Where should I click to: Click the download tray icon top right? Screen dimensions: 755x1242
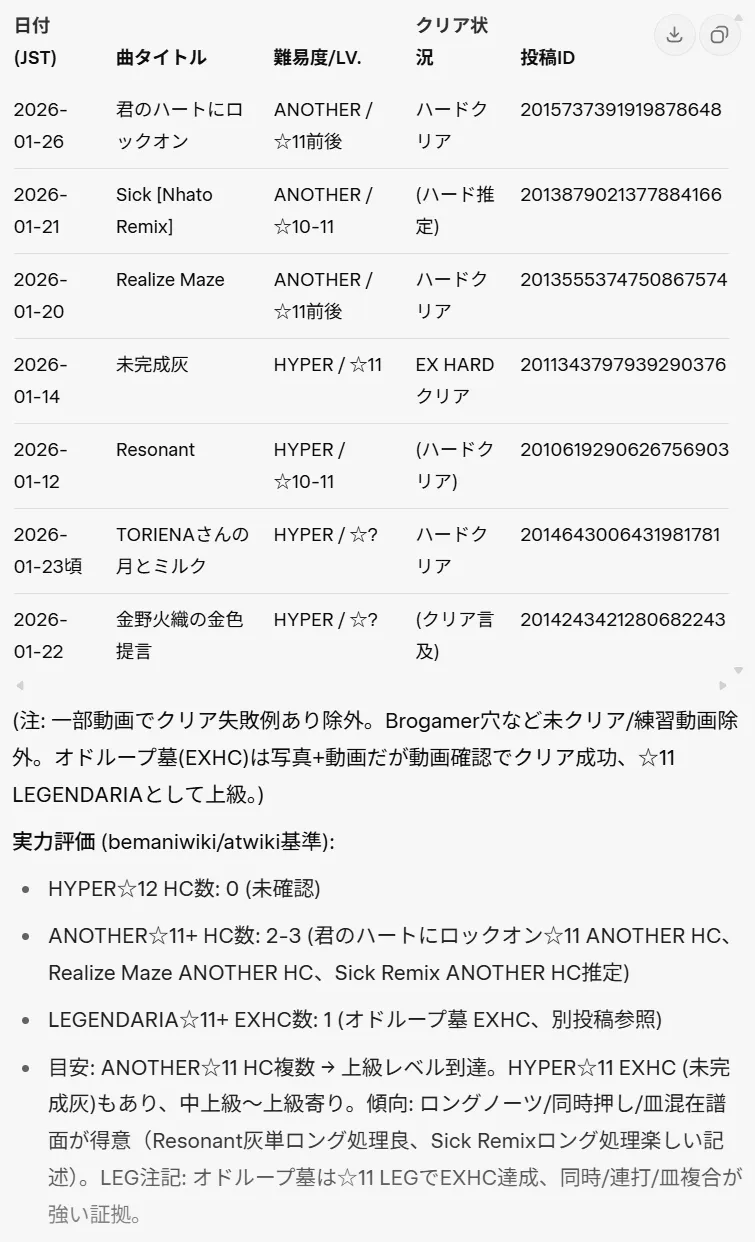tap(675, 33)
